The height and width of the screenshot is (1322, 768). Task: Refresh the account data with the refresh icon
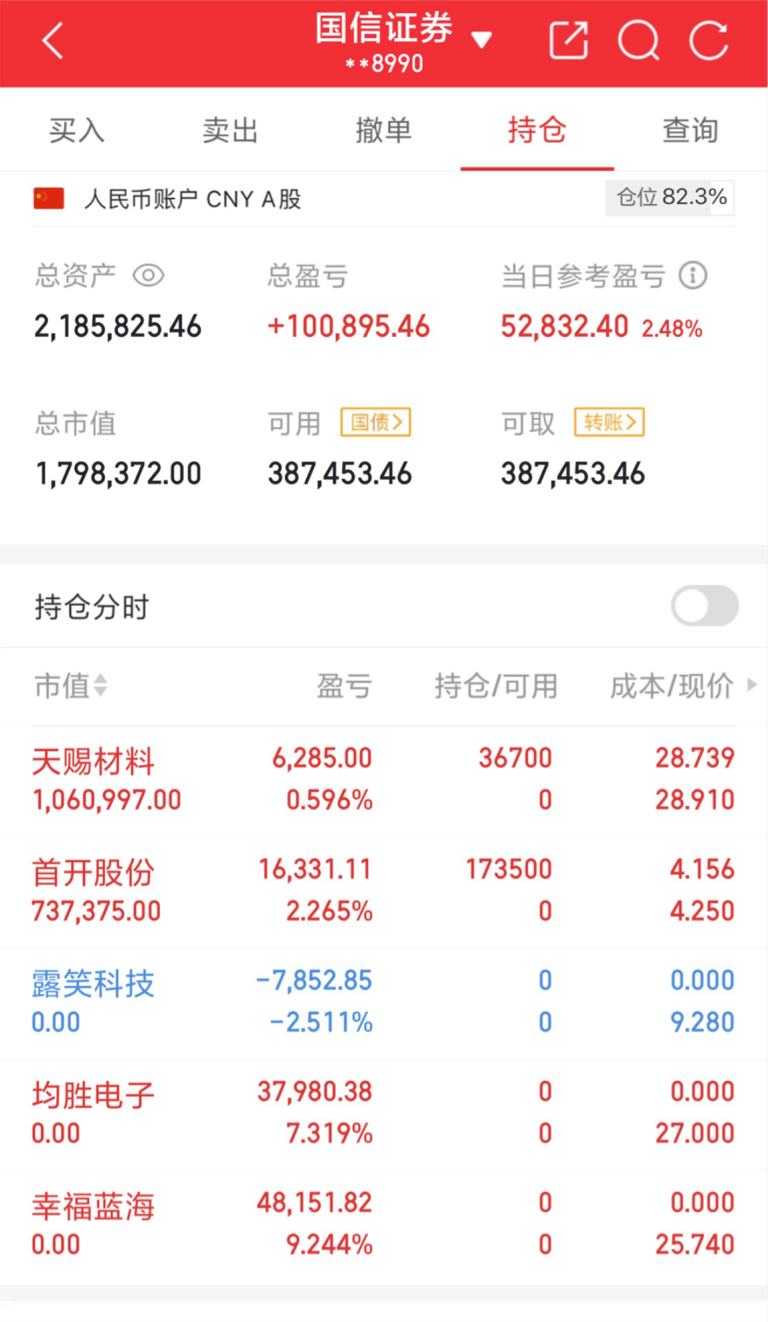click(710, 41)
